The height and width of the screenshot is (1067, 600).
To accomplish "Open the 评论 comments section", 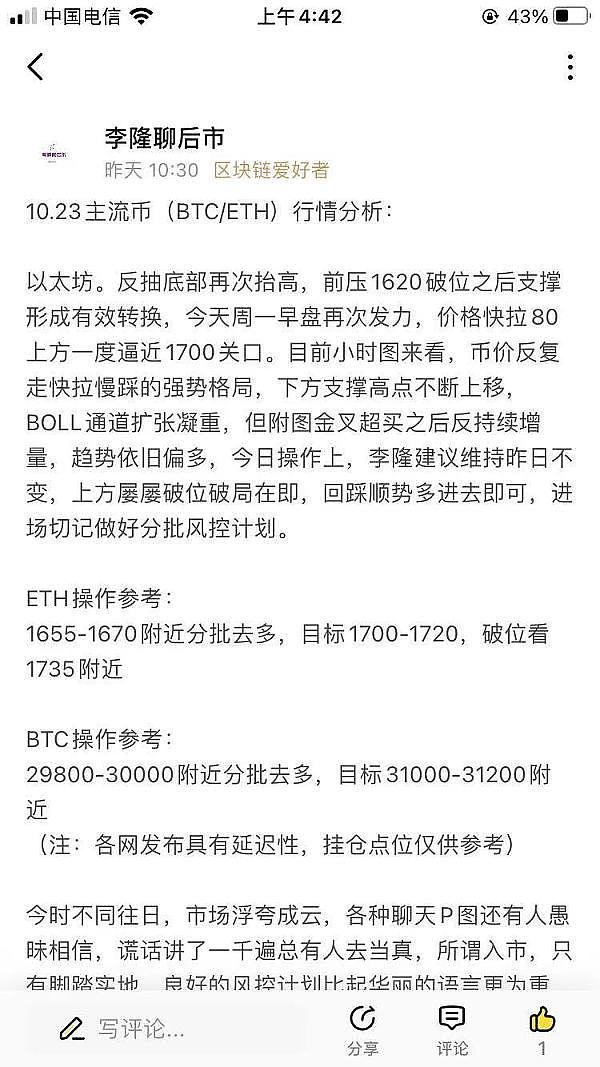I will click(452, 1032).
